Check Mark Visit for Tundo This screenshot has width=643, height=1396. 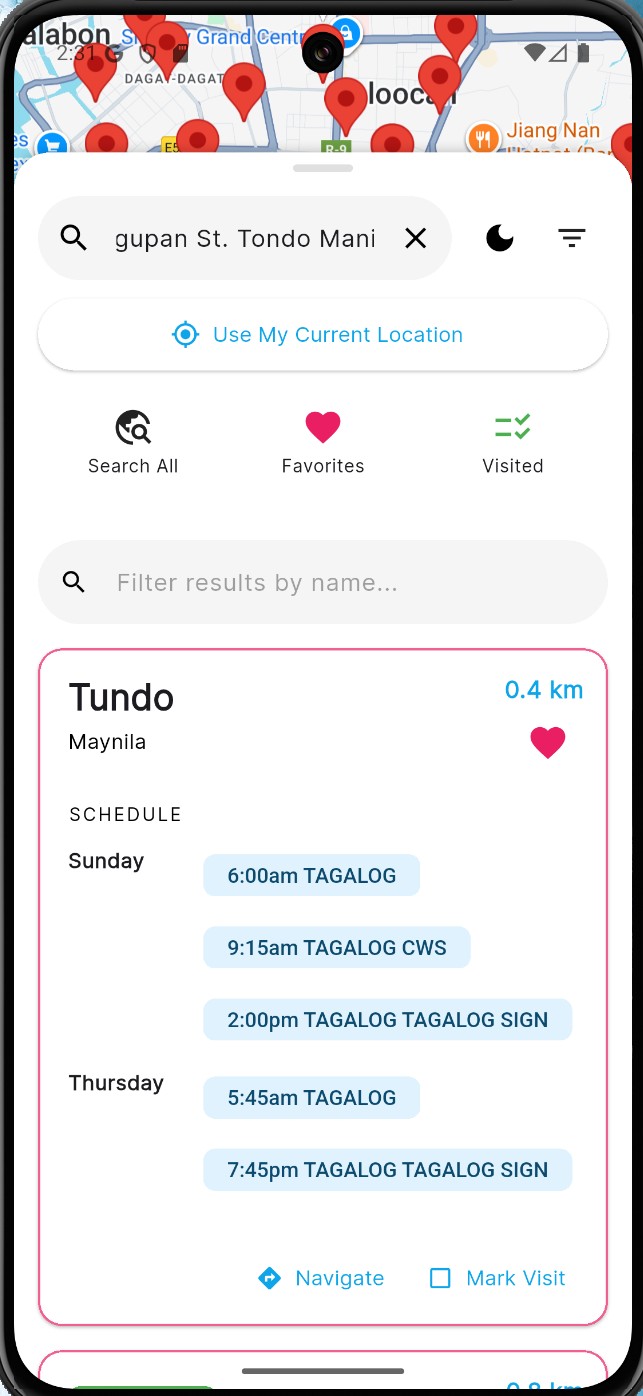498,1278
